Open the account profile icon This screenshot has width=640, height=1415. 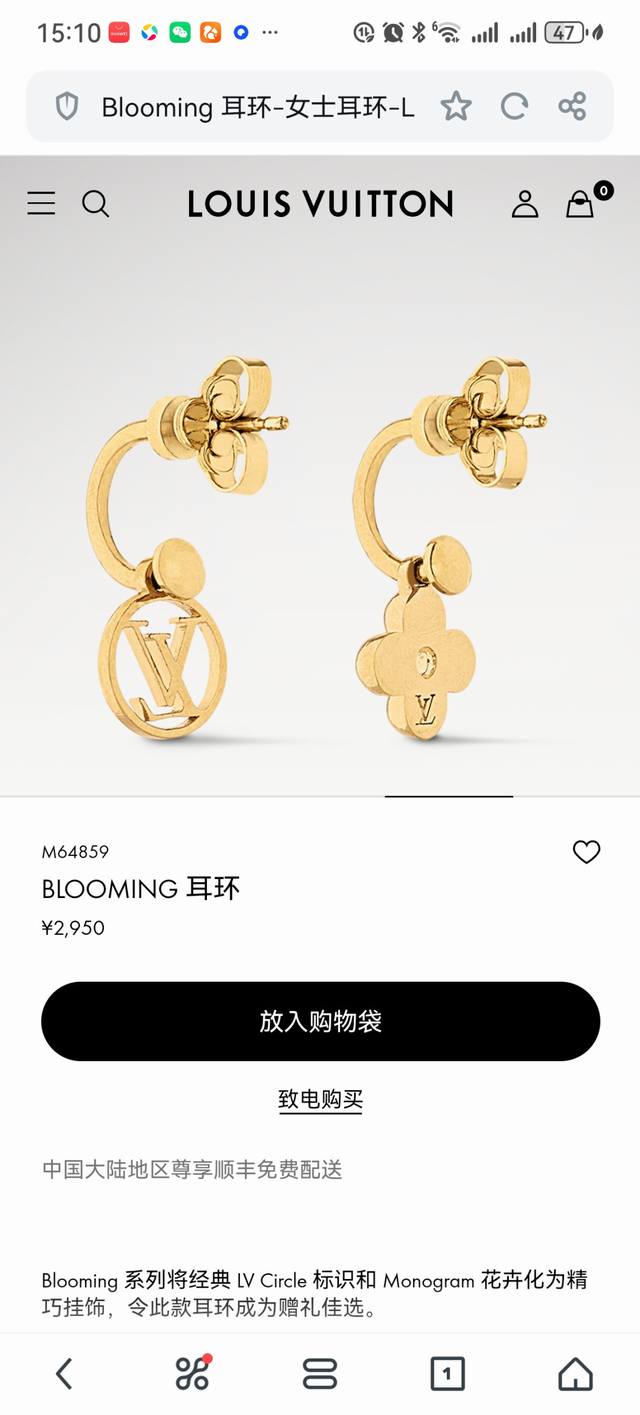(x=524, y=204)
